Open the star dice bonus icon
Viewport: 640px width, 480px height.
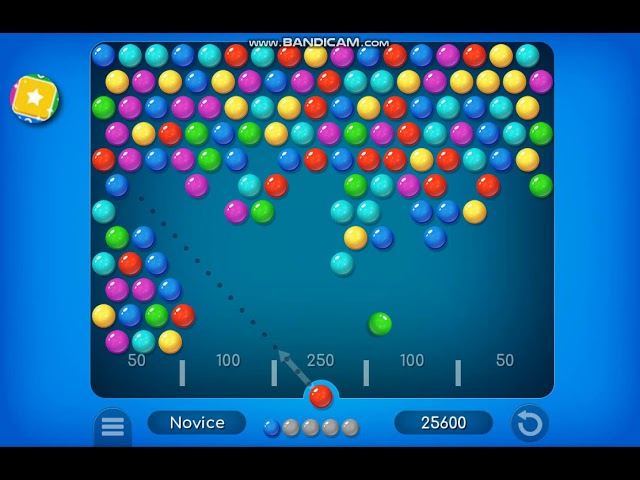34,98
